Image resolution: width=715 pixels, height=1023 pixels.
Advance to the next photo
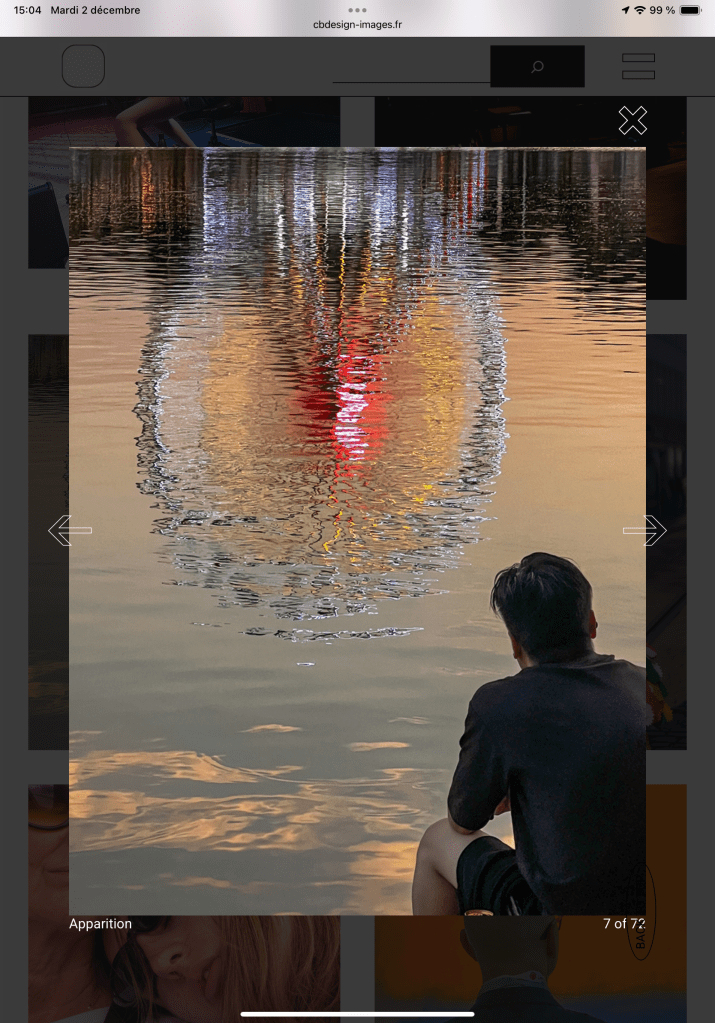pos(645,530)
